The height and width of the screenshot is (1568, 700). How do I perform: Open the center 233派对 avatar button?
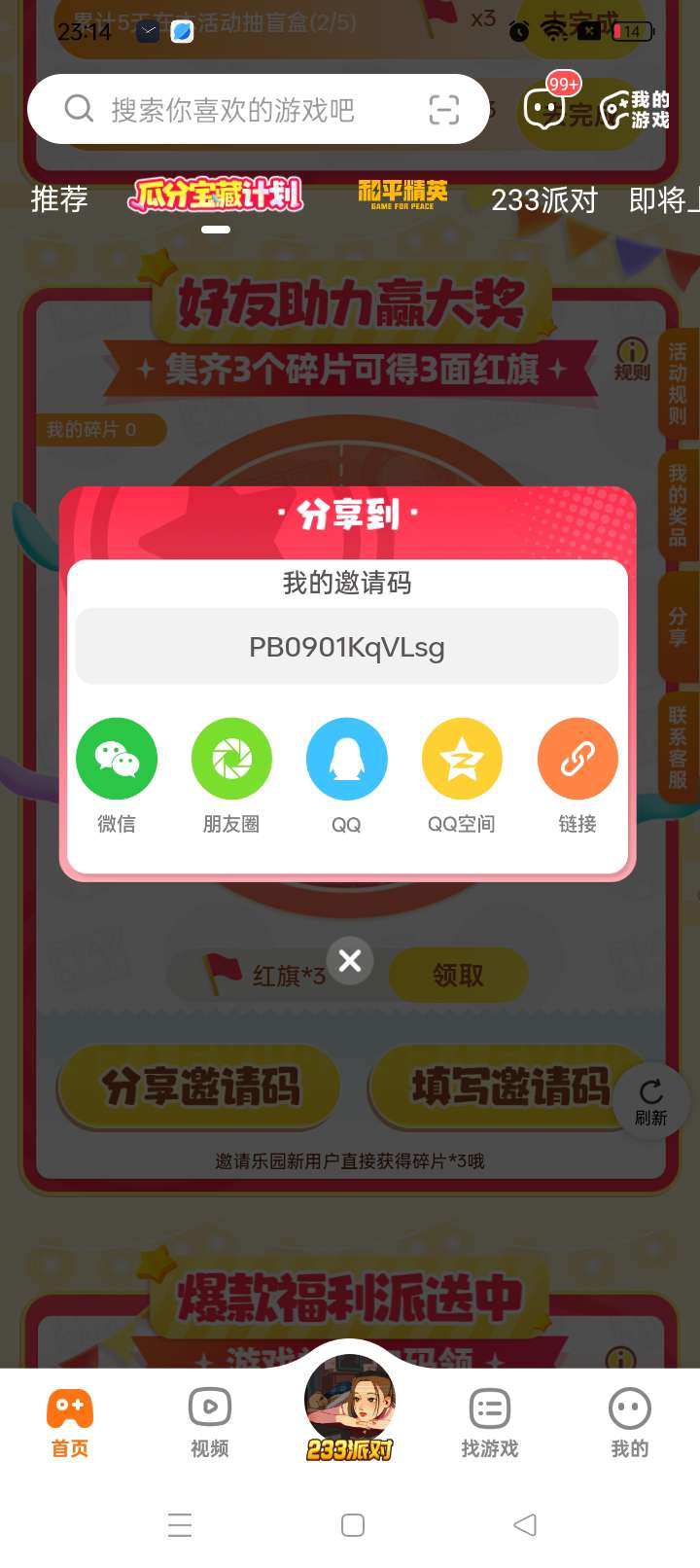pyautogui.click(x=350, y=1408)
